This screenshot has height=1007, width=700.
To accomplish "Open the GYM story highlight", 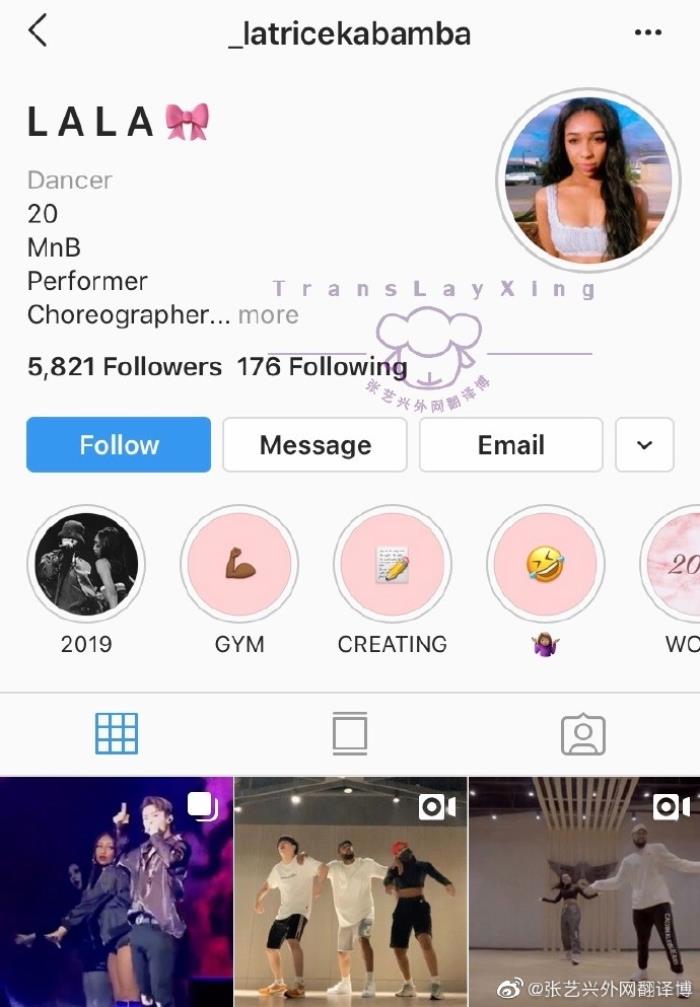I will point(239,565).
